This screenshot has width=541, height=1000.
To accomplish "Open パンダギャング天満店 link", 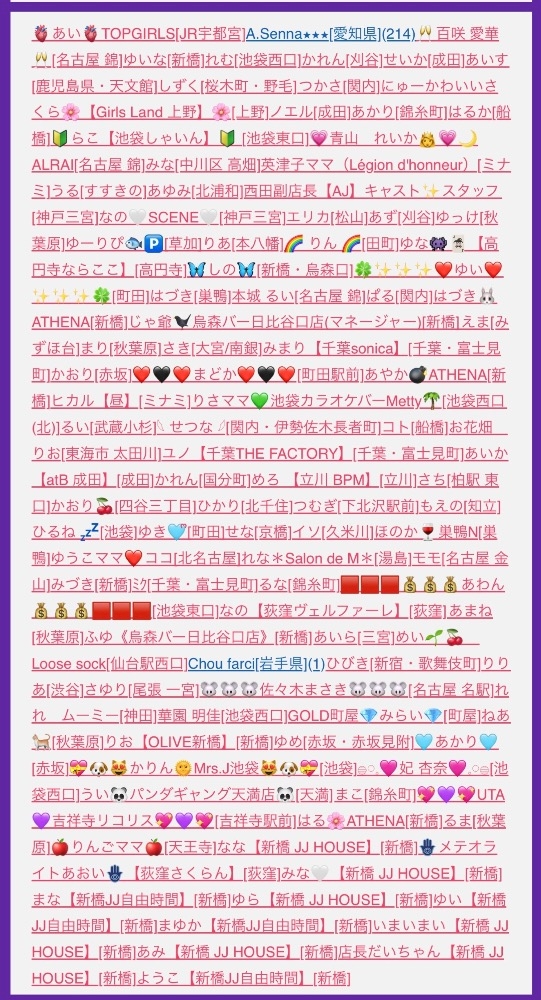I will click(x=204, y=795).
